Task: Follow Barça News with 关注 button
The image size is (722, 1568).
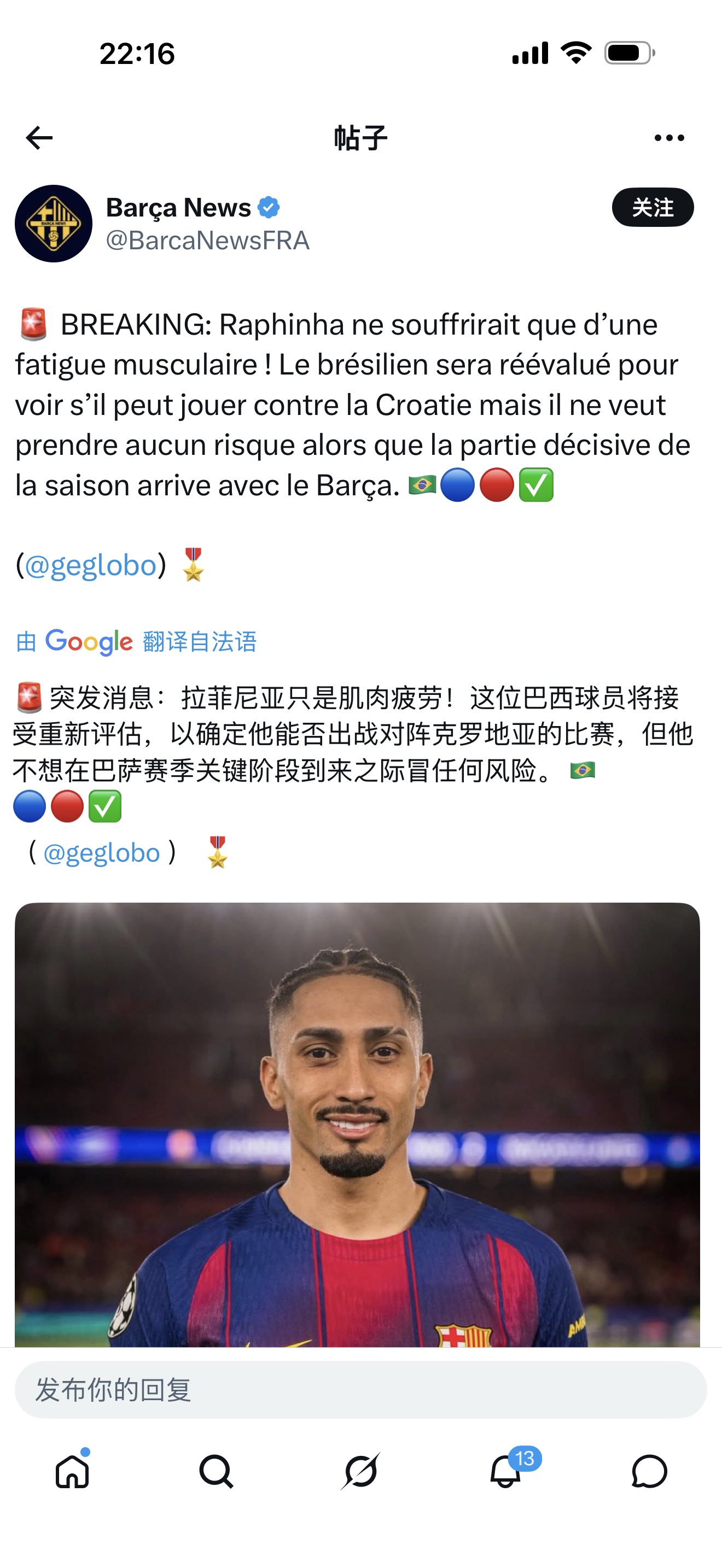Action: pos(653,208)
